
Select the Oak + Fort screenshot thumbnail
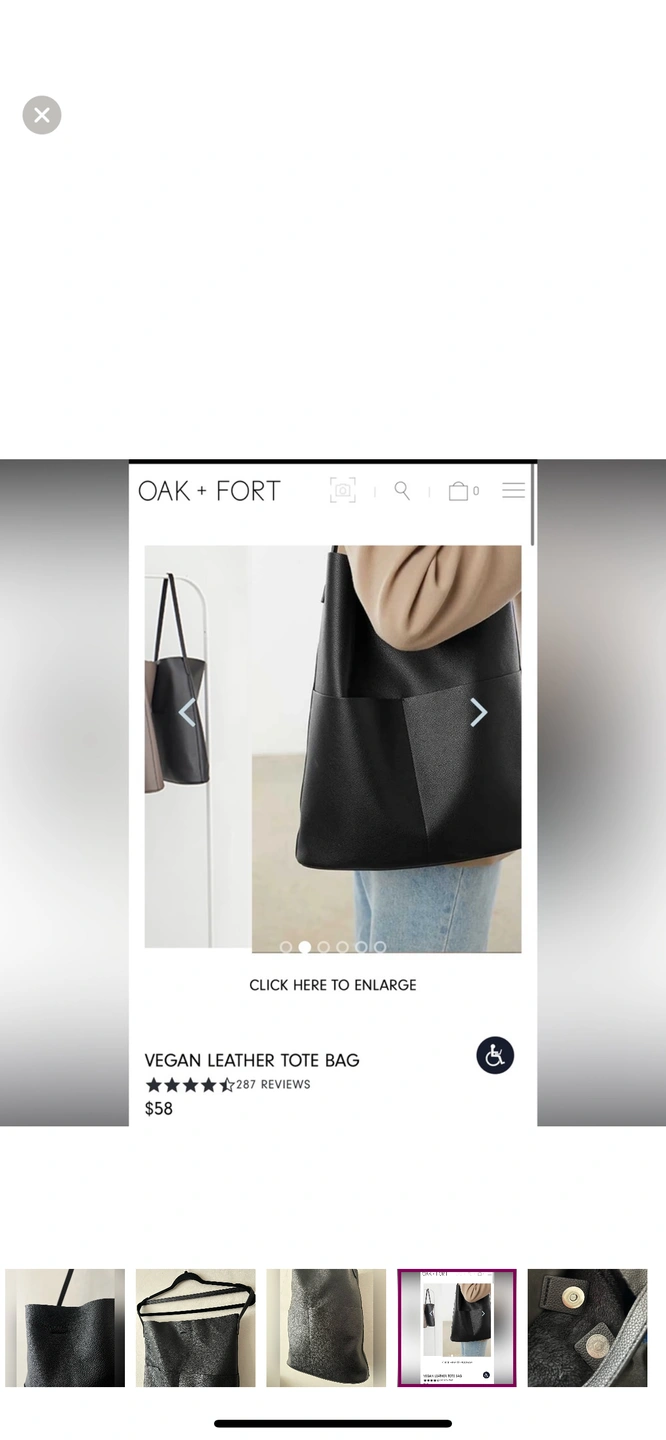pos(457,1327)
